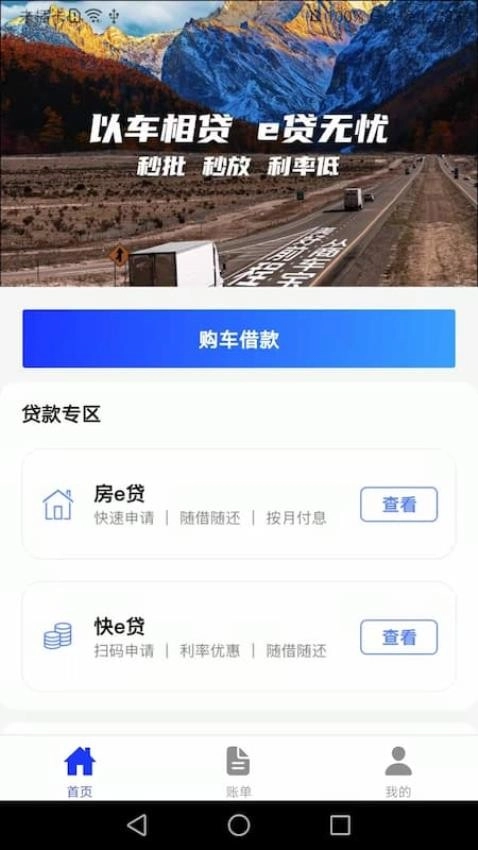
Task: Tap the 购车借款 button
Action: tap(239, 339)
